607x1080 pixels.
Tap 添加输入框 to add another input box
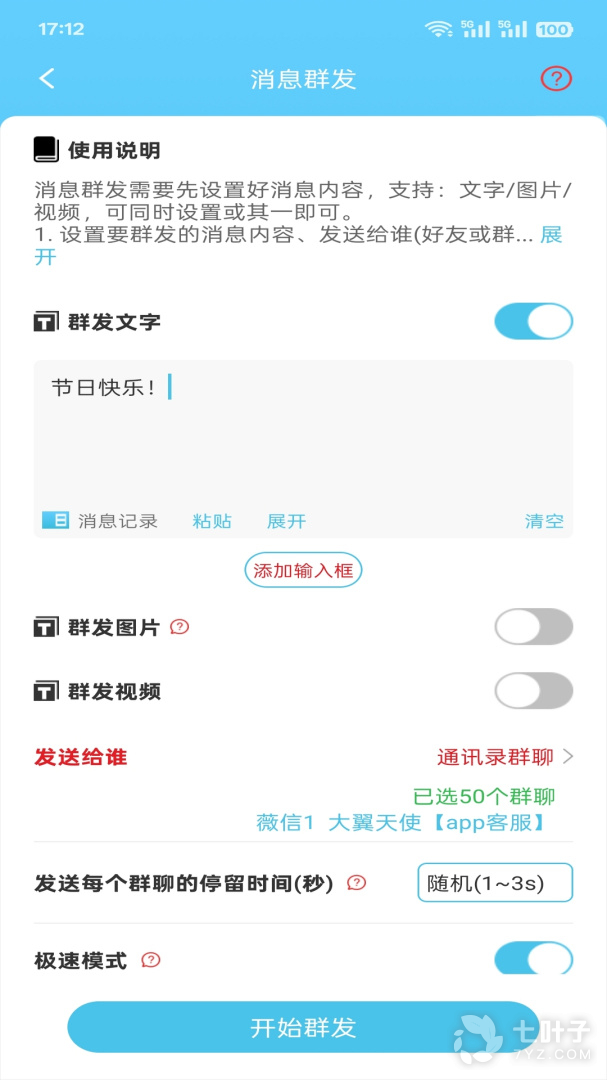[x=303, y=571]
